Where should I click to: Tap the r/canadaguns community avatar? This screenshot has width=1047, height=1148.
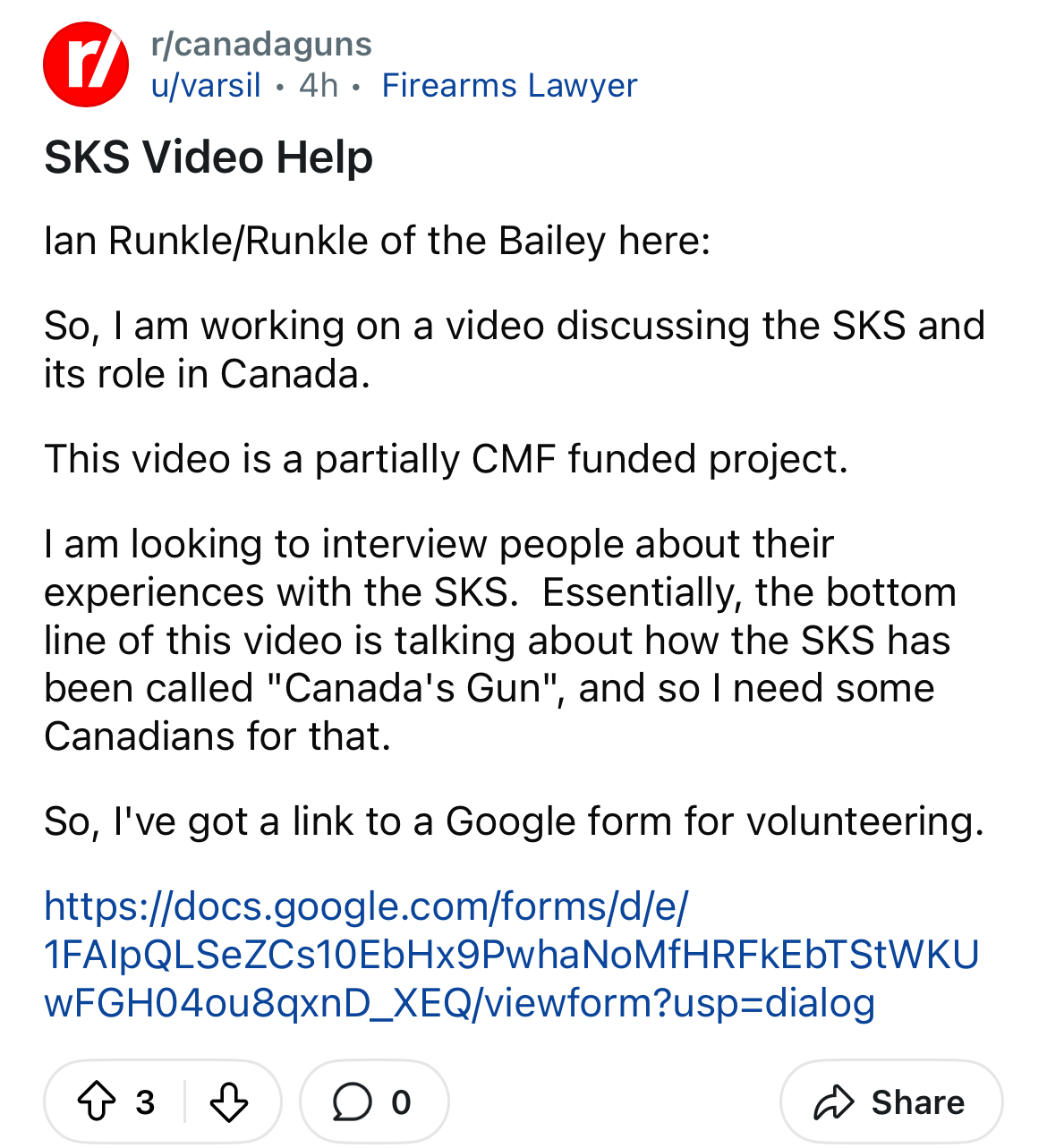point(86,64)
